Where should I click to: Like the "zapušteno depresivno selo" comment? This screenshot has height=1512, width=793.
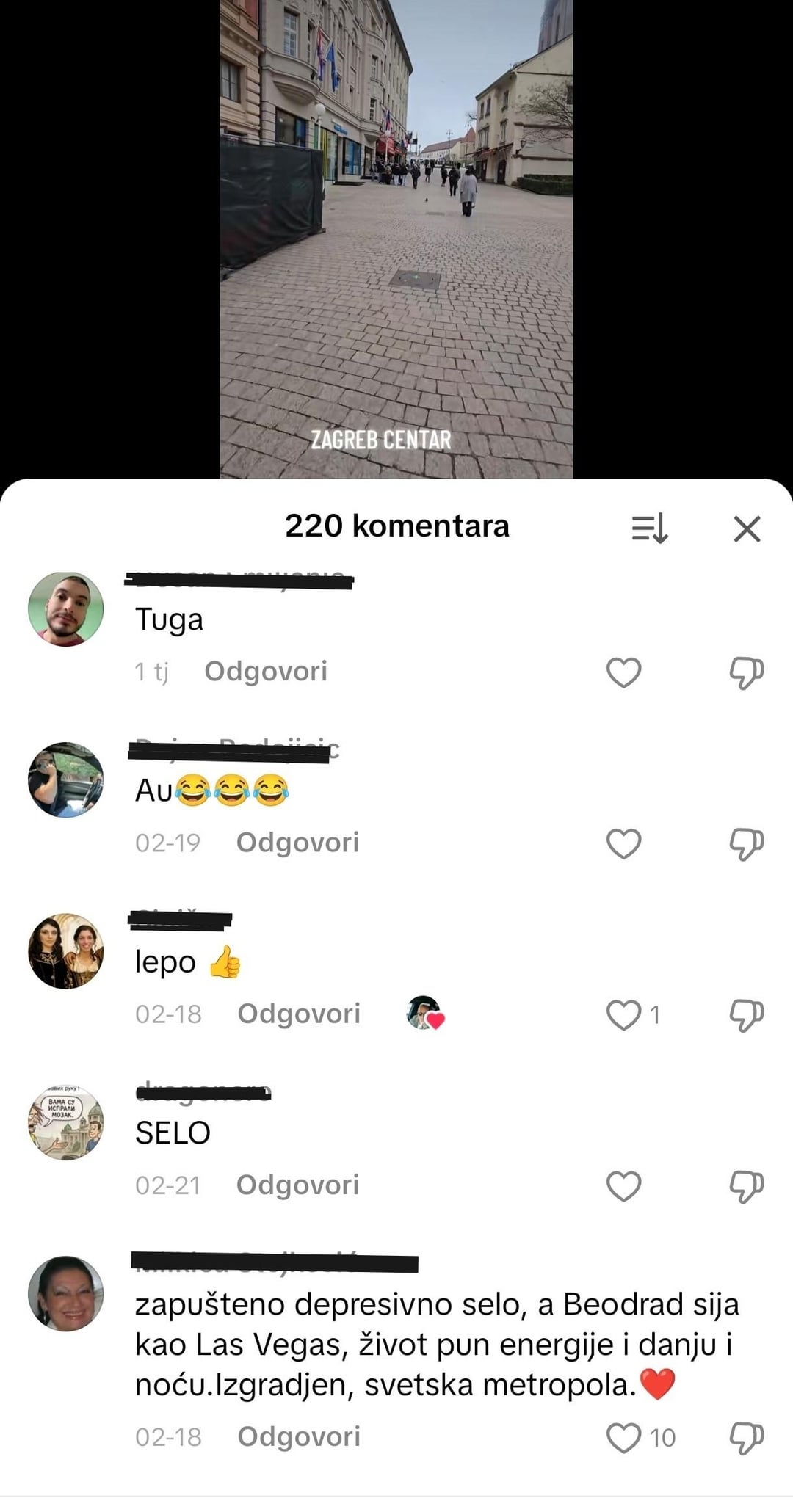(x=623, y=1438)
